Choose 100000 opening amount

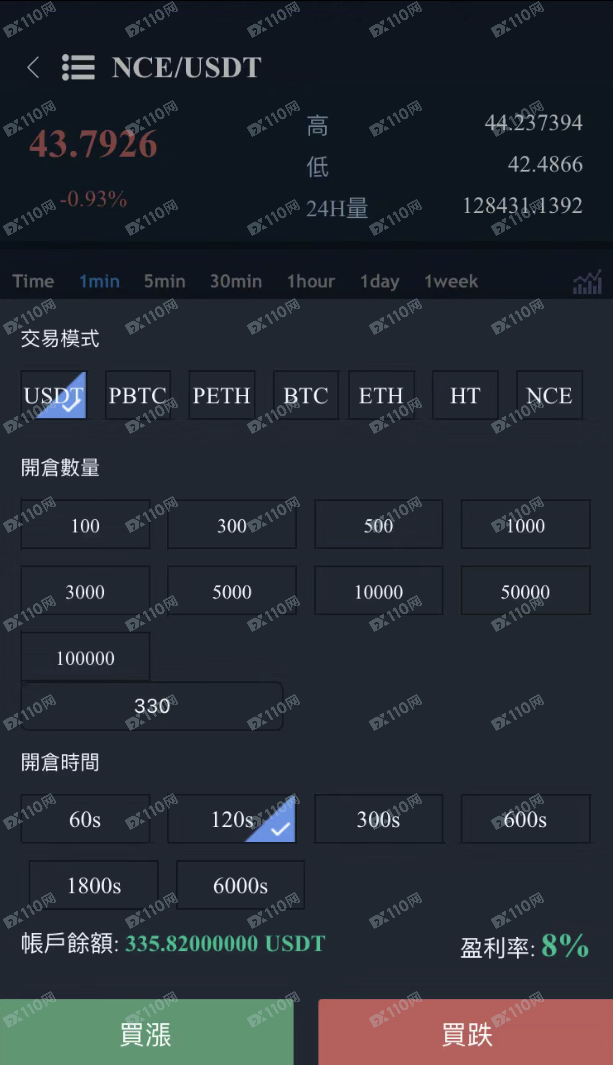click(85, 657)
